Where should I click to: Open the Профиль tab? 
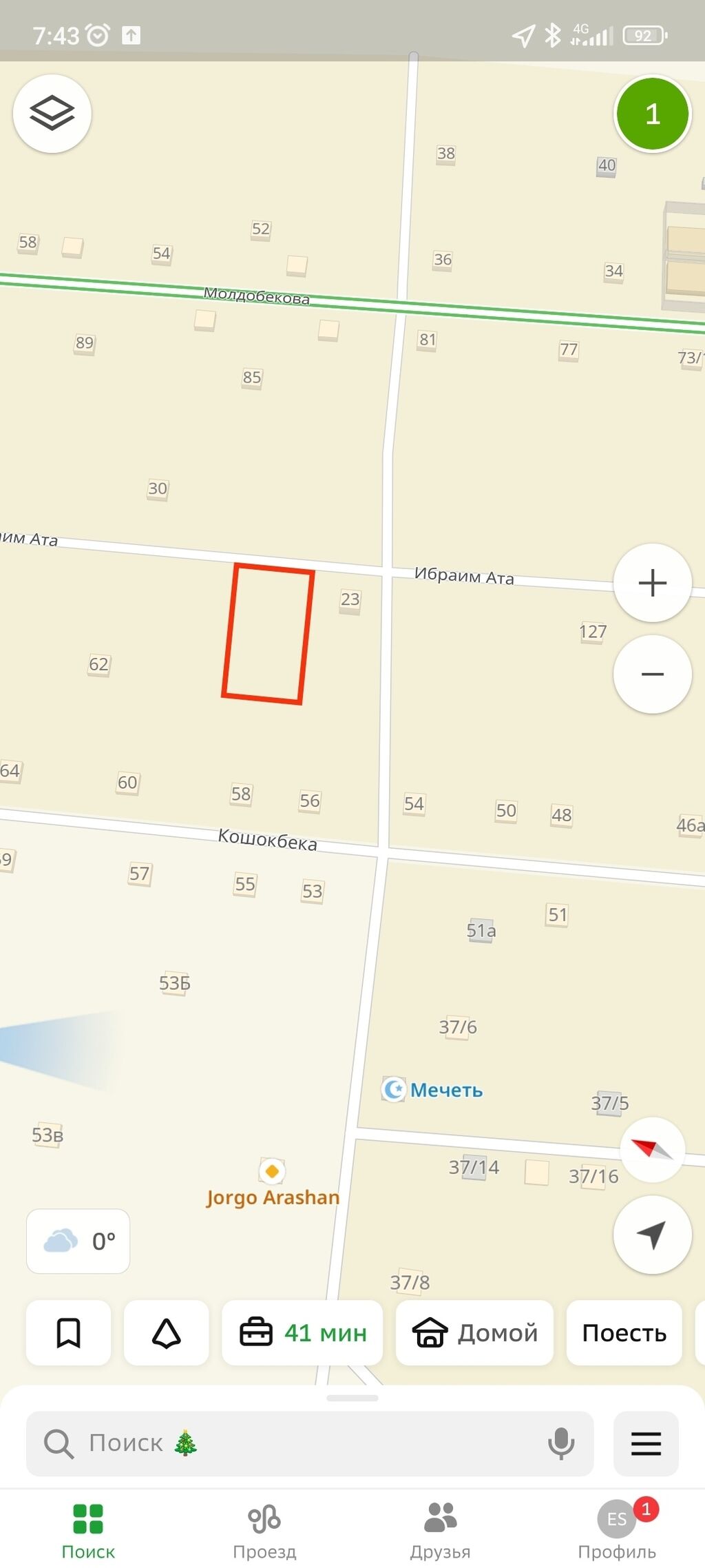(x=617, y=1531)
